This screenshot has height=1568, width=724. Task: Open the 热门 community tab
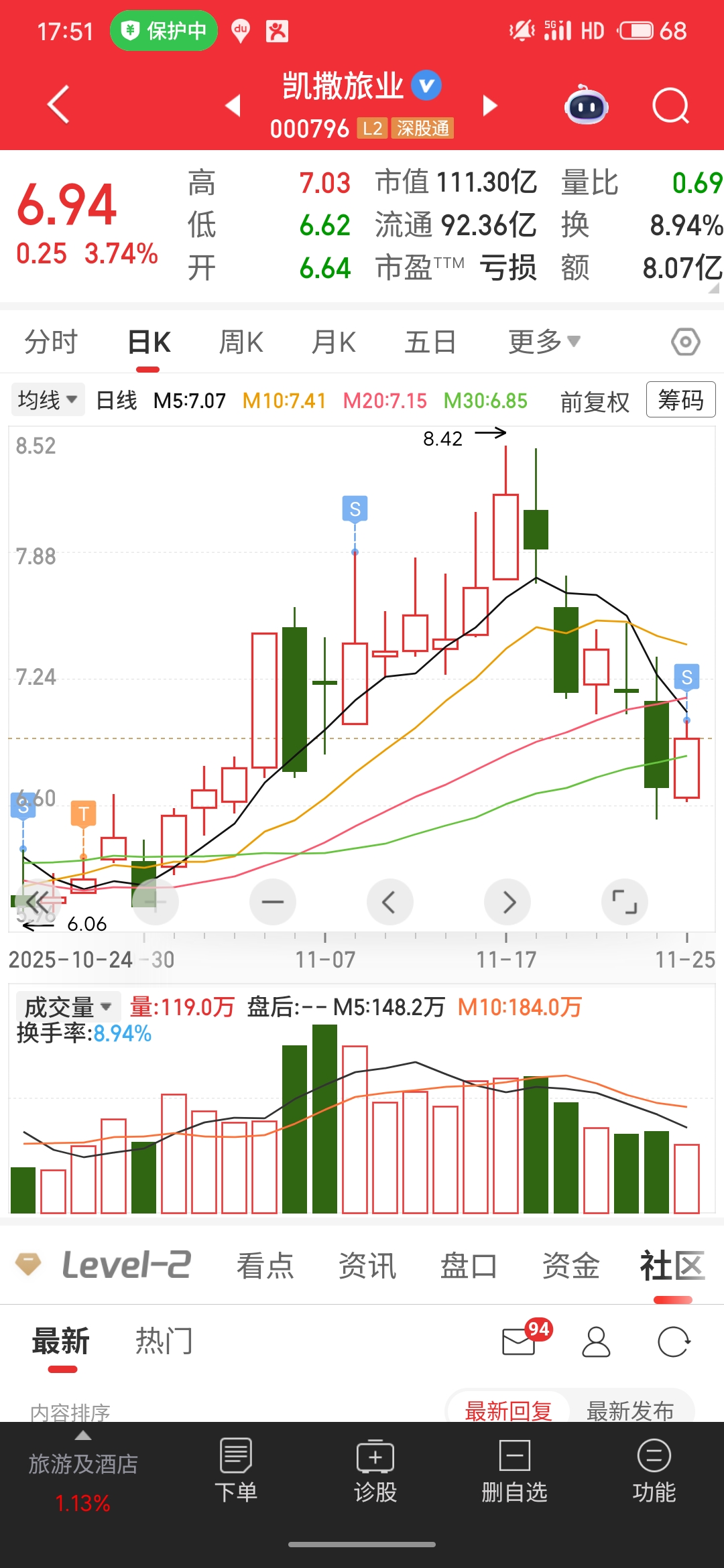click(164, 1342)
